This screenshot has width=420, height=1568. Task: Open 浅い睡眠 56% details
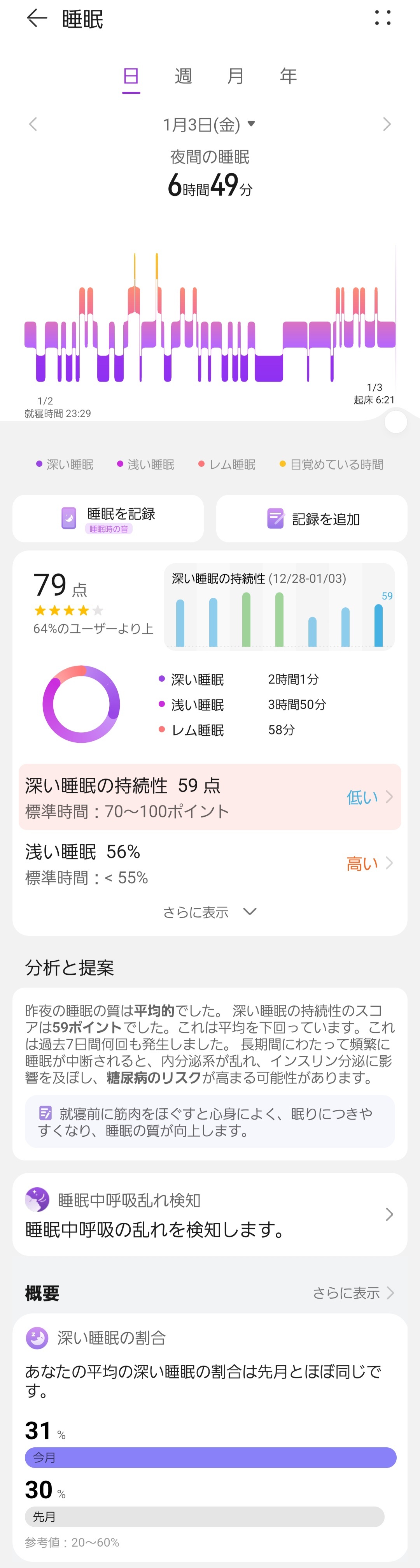(210, 863)
